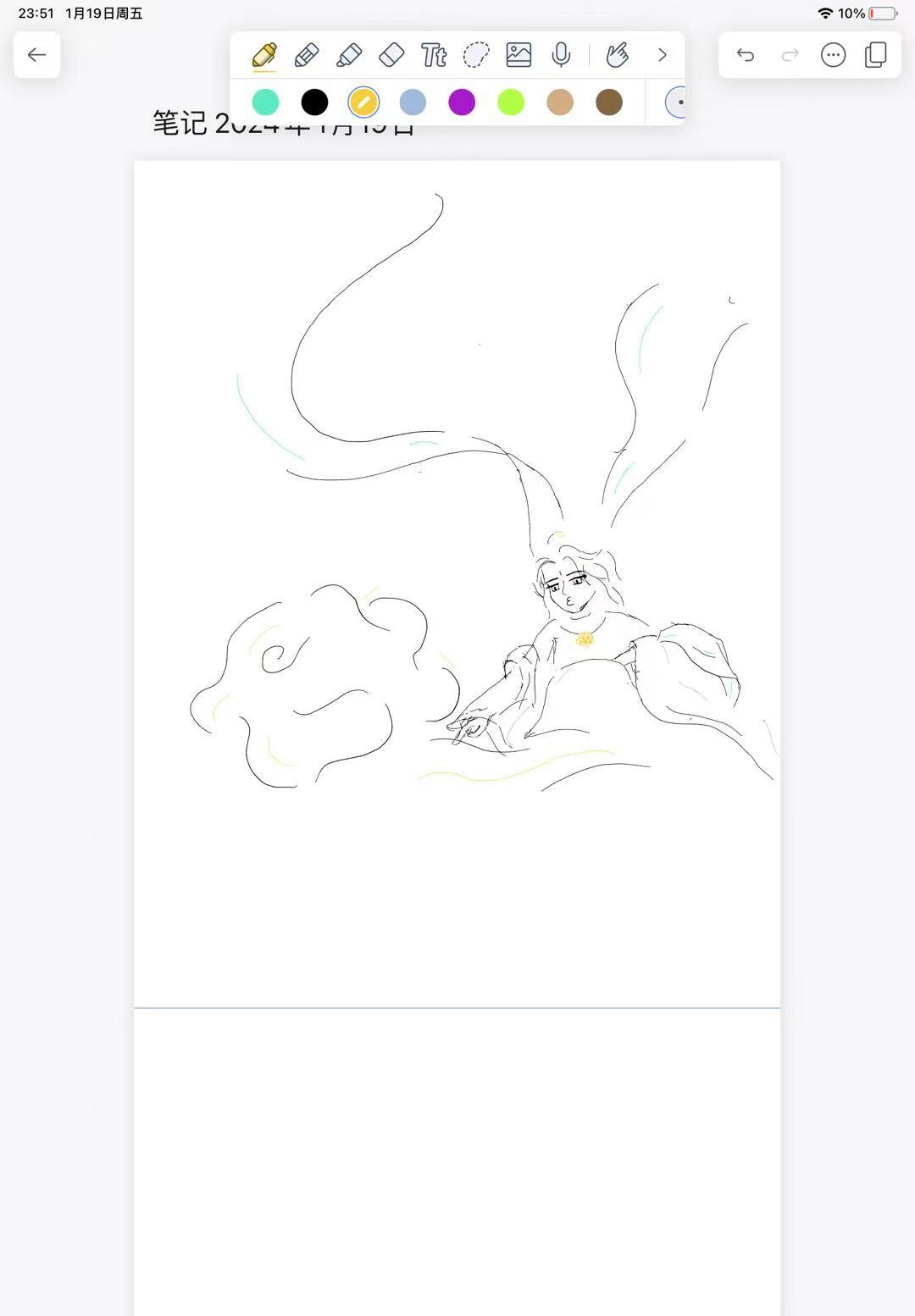Choose the black color swatch
This screenshot has height=1316, width=915.
pos(314,102)
